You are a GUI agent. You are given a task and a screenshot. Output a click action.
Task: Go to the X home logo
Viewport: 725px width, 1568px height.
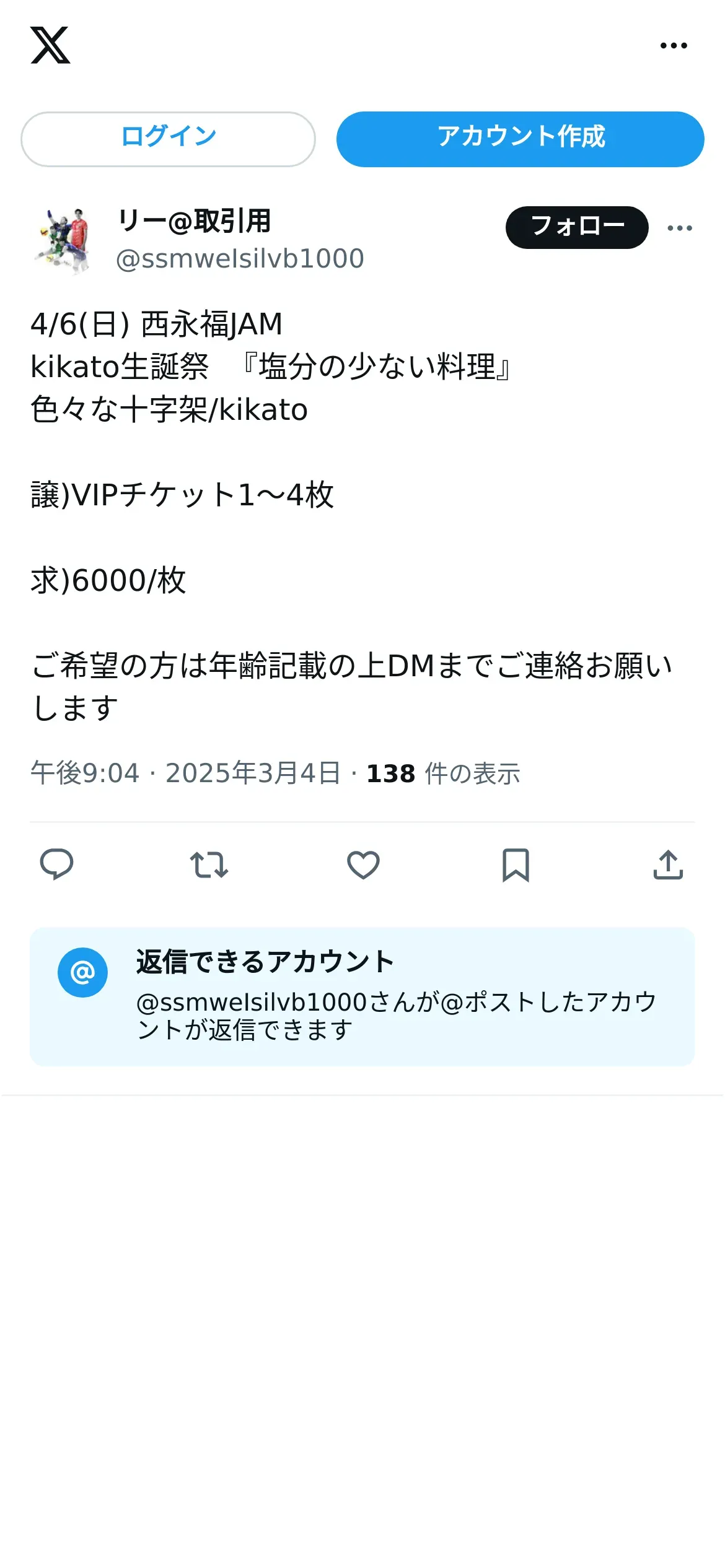[x=50, y=46]
